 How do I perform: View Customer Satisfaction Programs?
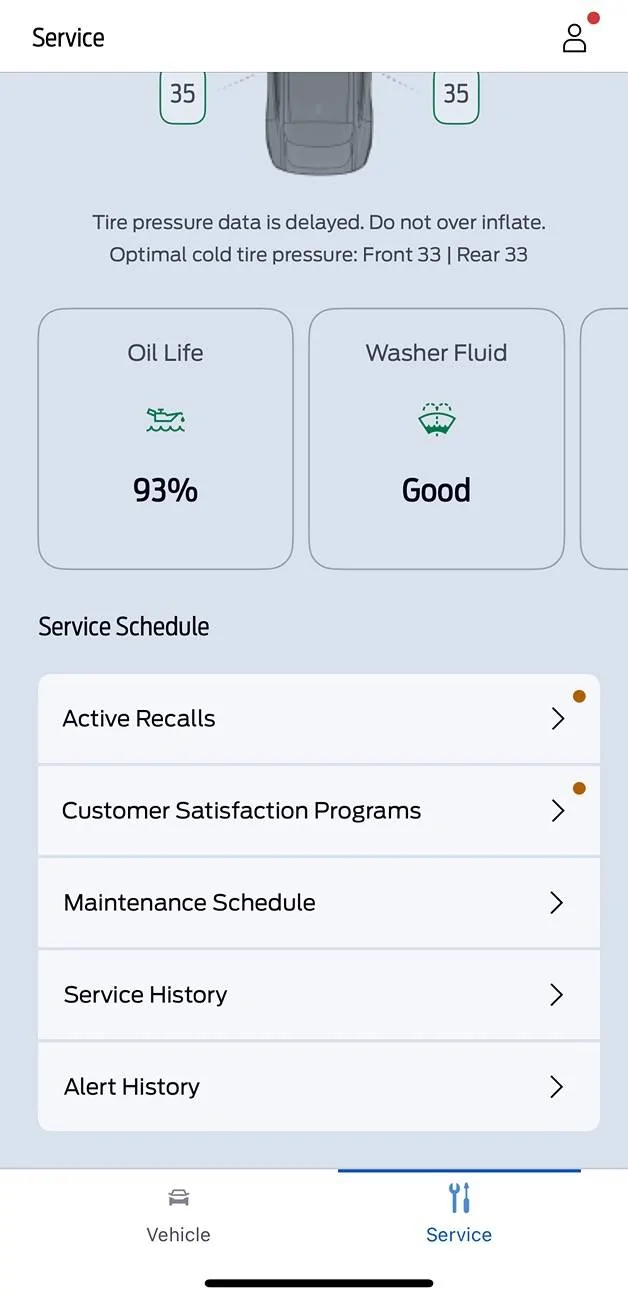click(x=318, y=811)
